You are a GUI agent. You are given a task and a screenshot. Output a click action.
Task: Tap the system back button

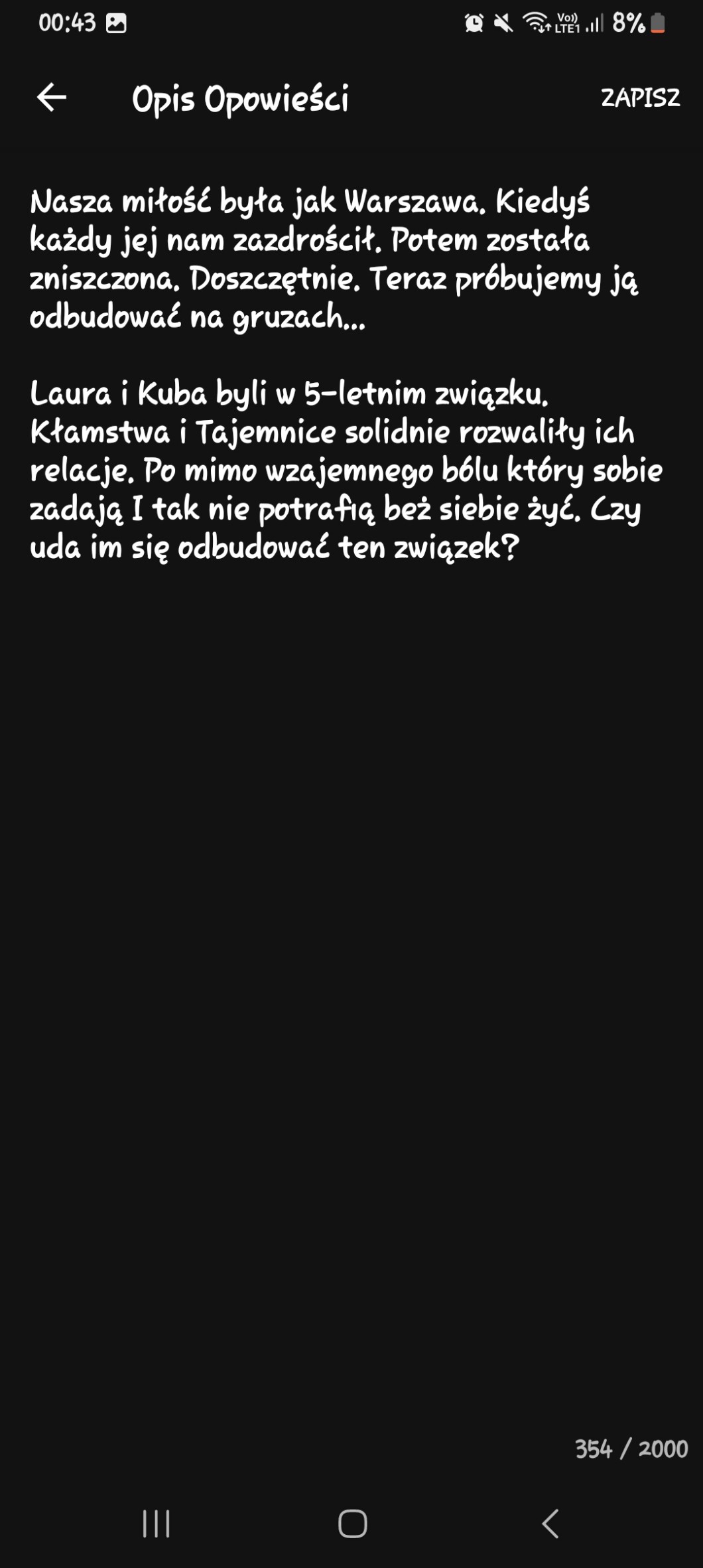pyautogui.click(x=550, y=1523)
